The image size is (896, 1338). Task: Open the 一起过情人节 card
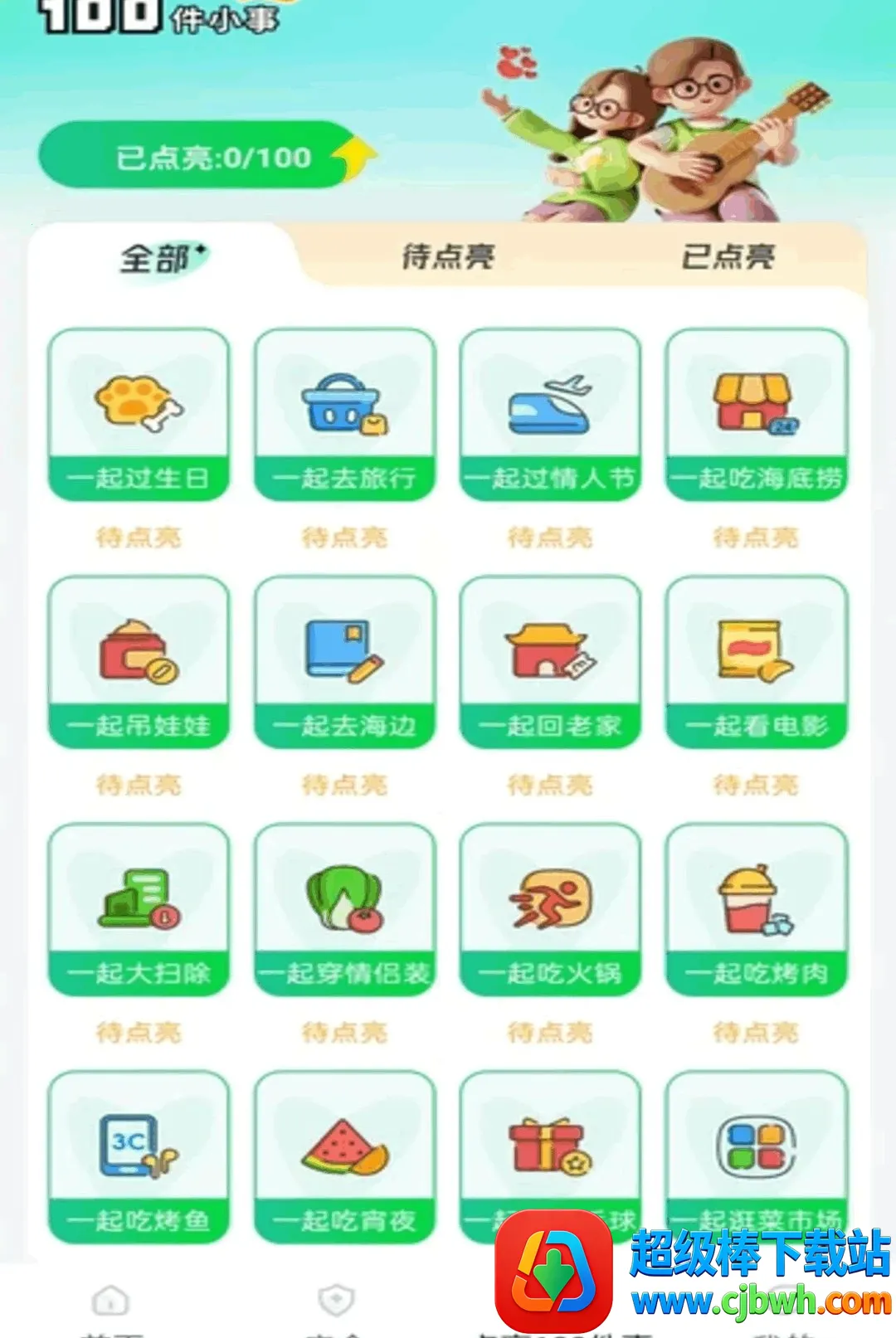[550, 415]
